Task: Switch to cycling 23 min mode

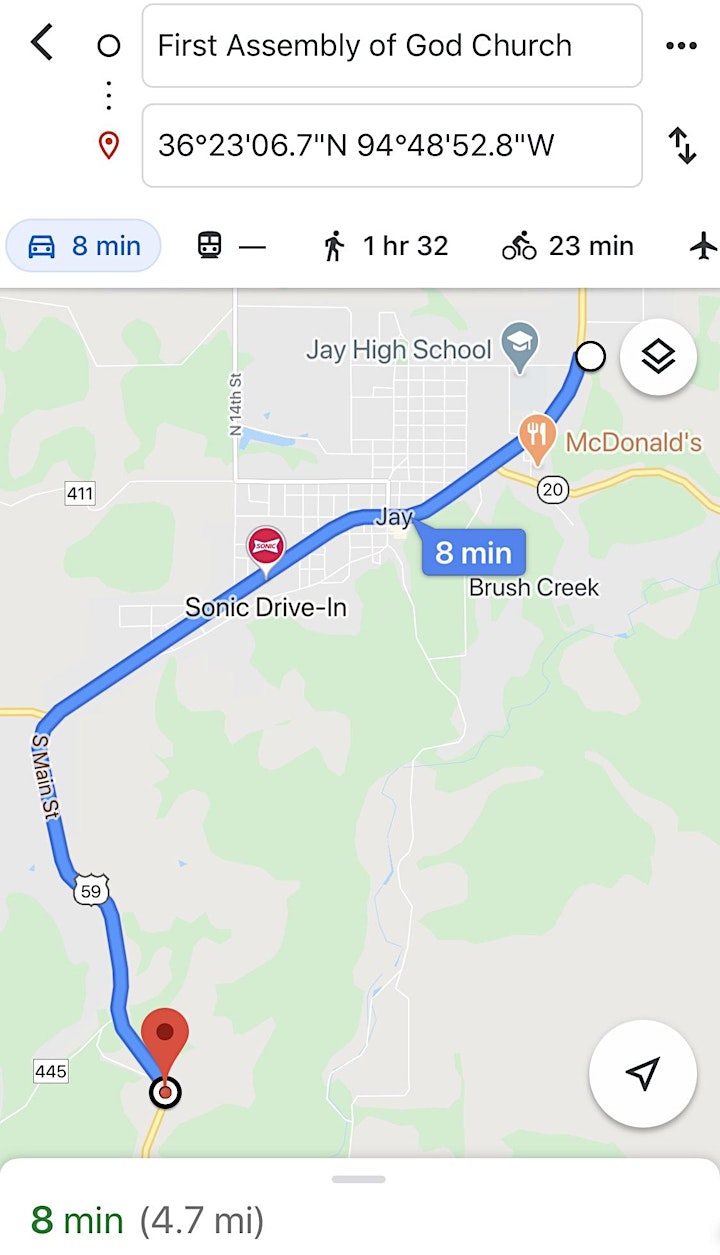Action: pos(568,246)
